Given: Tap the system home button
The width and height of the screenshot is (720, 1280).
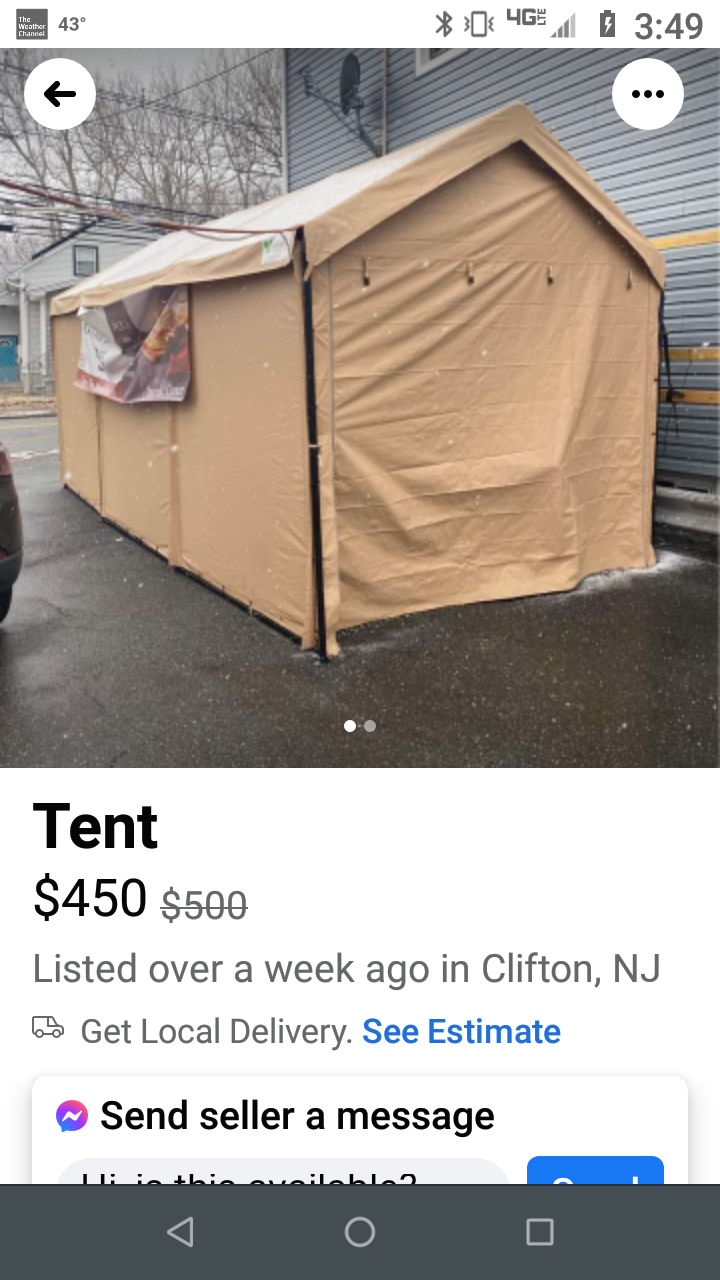Looking at the screenshot, I should point(360,1232).
